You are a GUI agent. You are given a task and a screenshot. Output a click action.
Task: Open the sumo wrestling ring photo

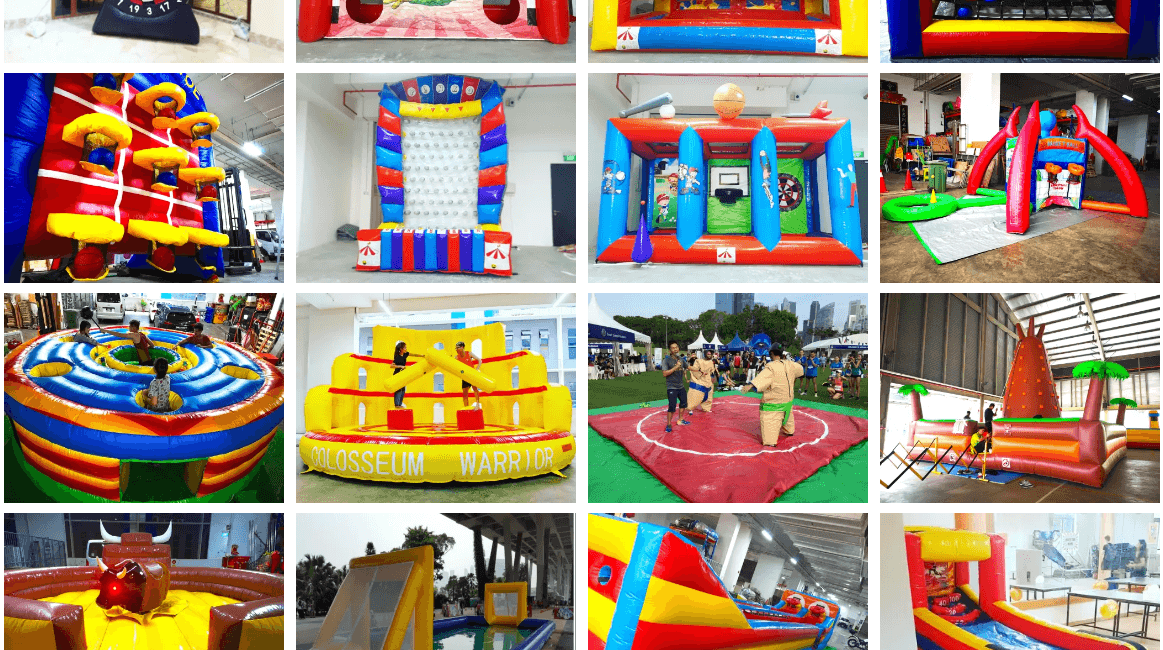pos(727,398)
